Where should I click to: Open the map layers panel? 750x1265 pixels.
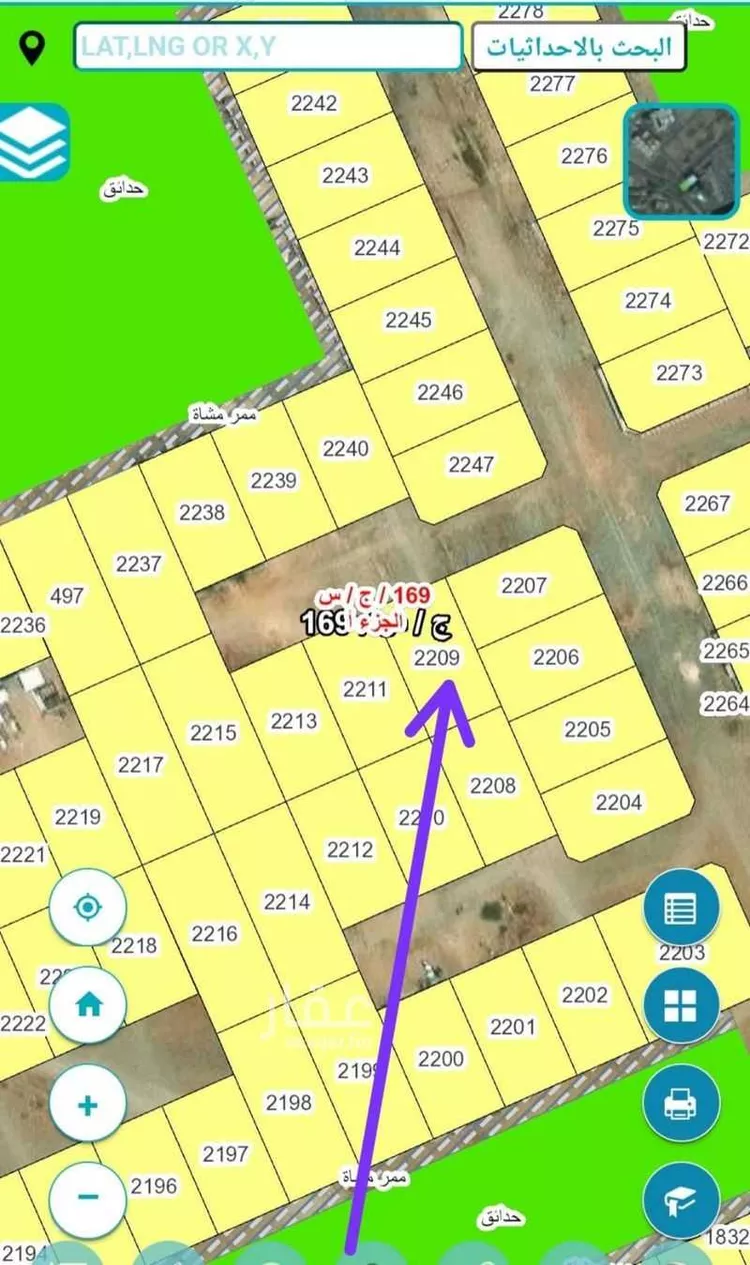[x=33, y=143]
